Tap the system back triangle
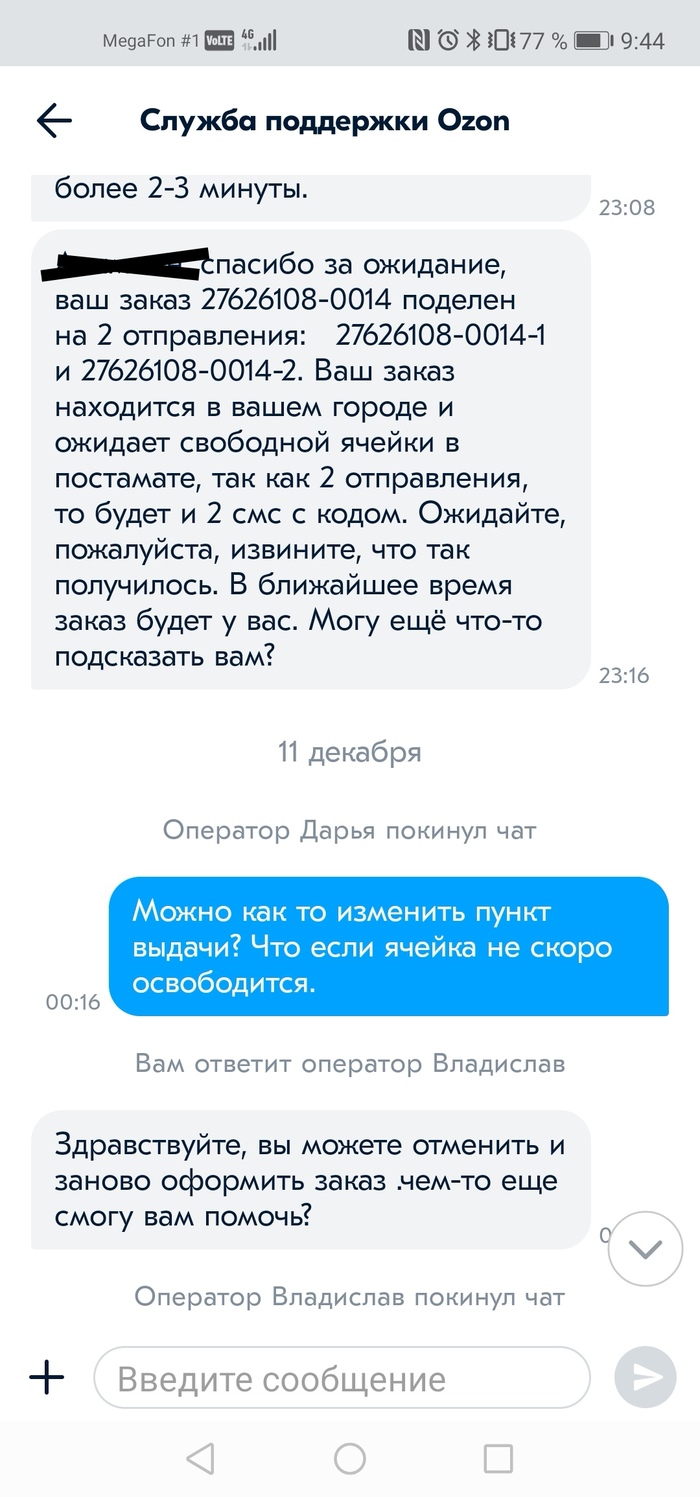Viewport: 700px width, 1497px height. 201,1458
